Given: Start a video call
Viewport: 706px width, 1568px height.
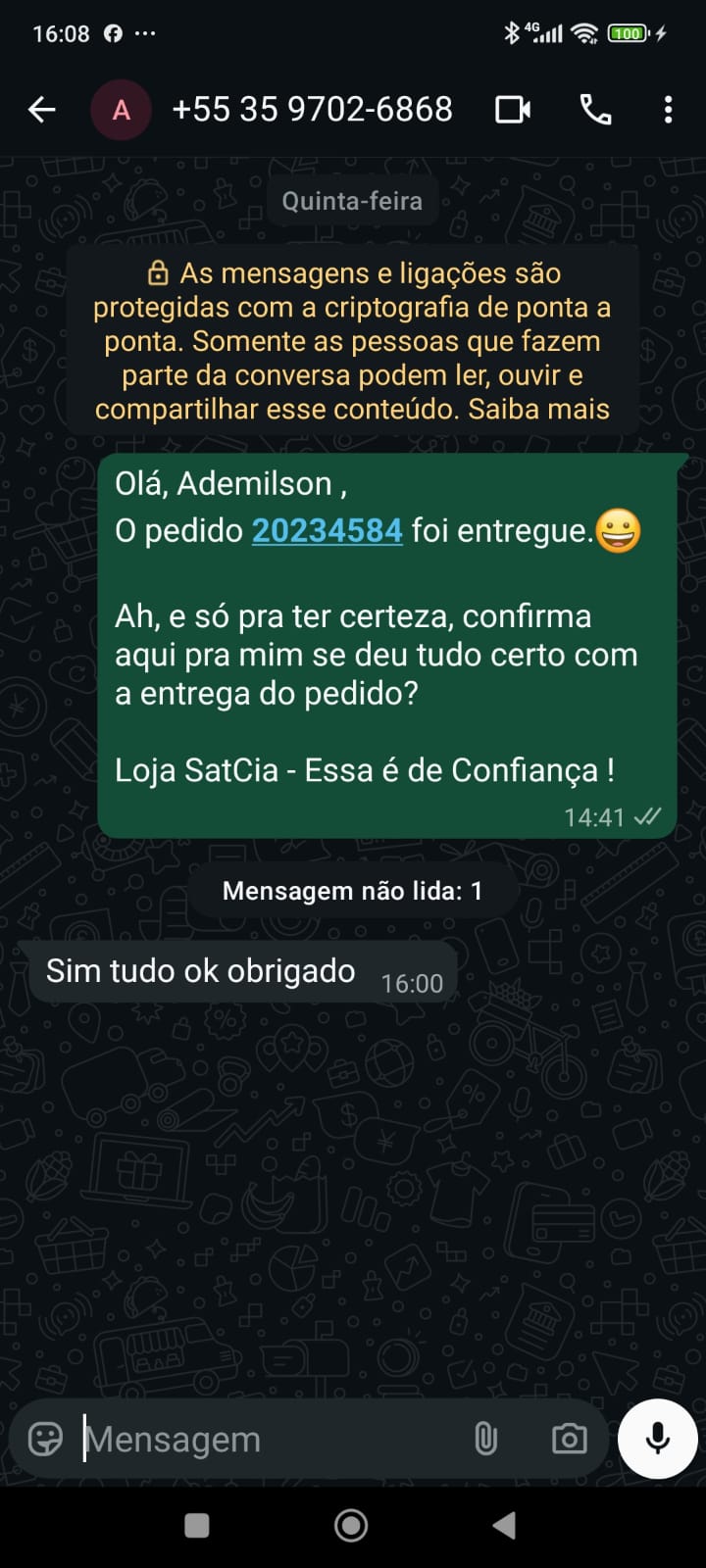Looking at the screenshot, I should 513,109.
